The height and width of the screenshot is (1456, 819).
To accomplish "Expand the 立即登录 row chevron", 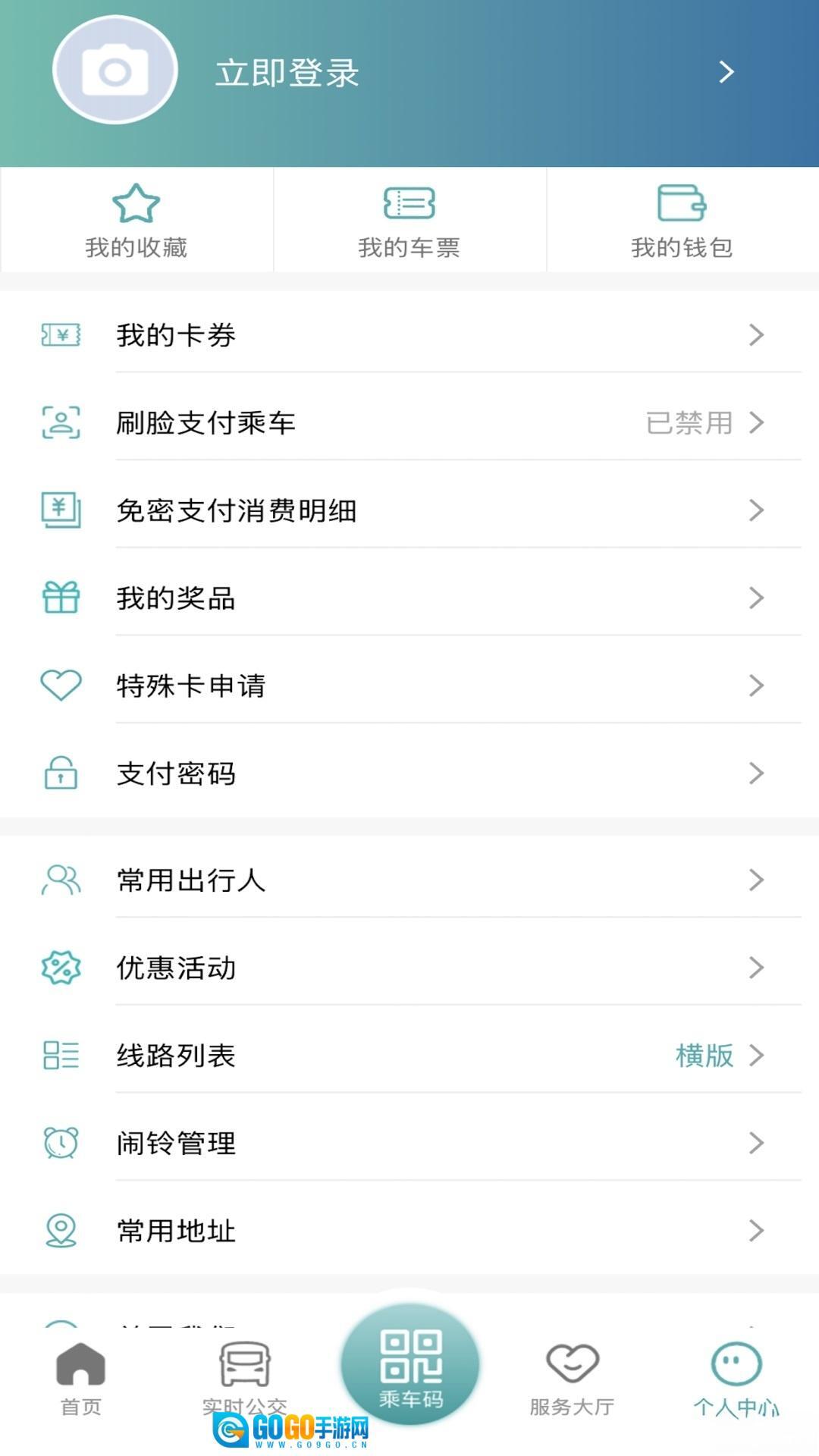I will (x=726, y=73).
